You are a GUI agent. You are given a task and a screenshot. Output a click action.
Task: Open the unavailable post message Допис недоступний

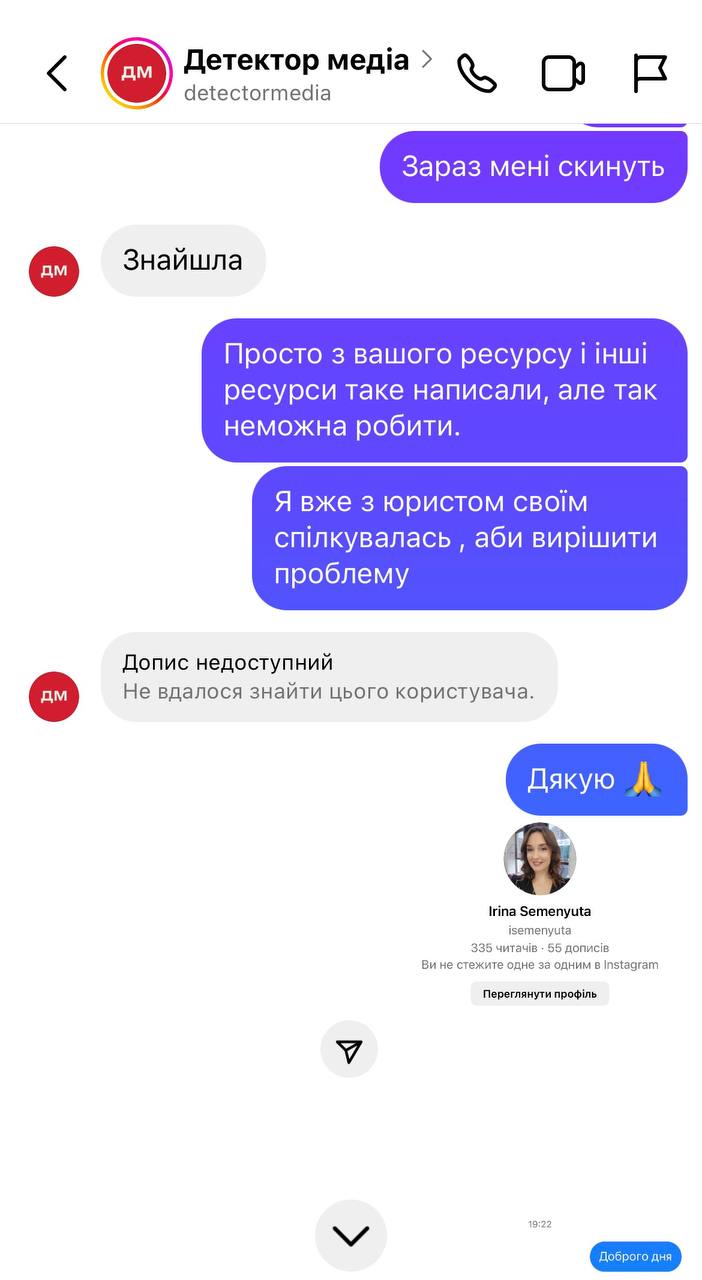[x=329, y=677]
